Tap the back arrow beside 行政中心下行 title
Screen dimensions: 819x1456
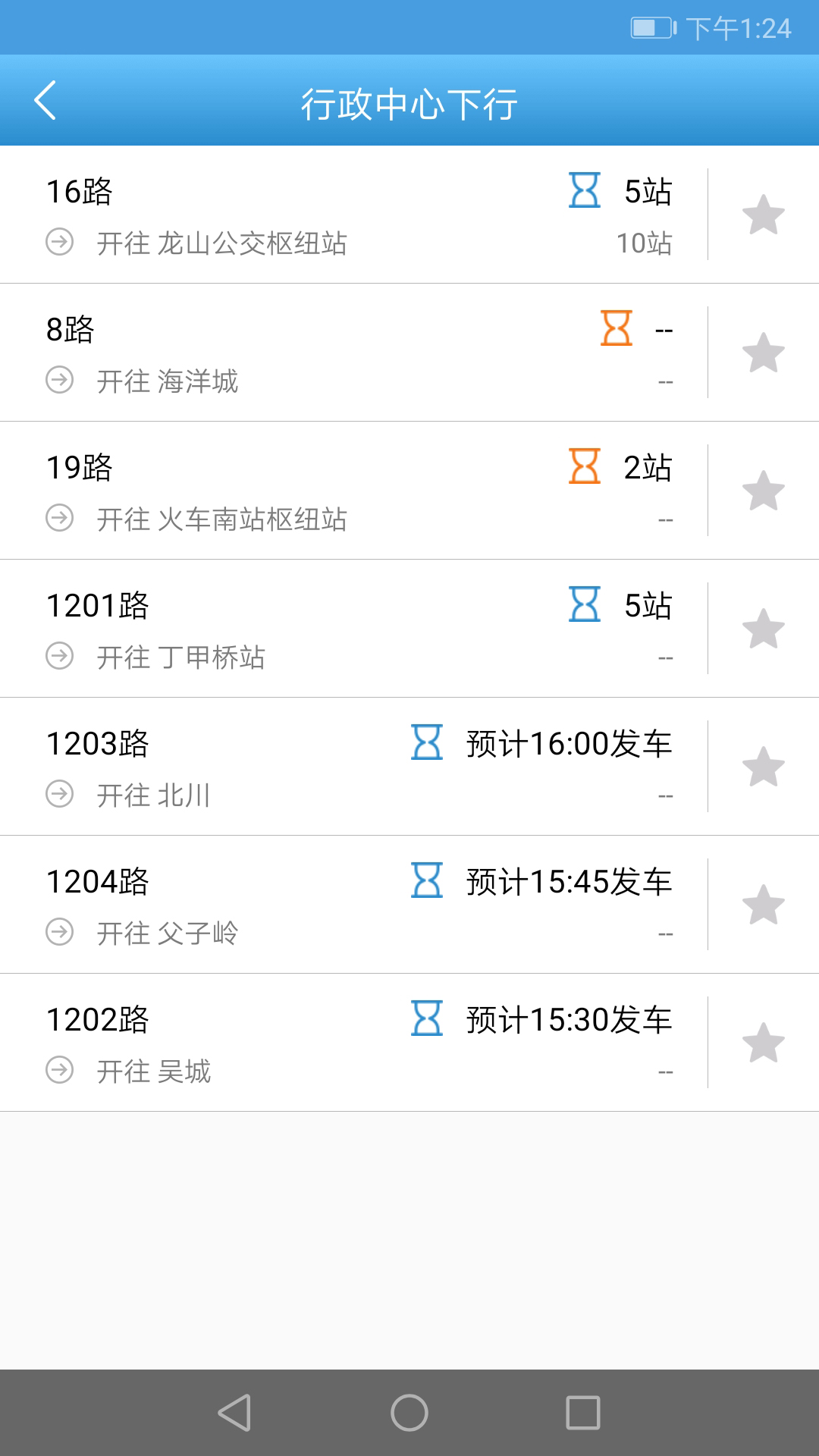point(45,99)
